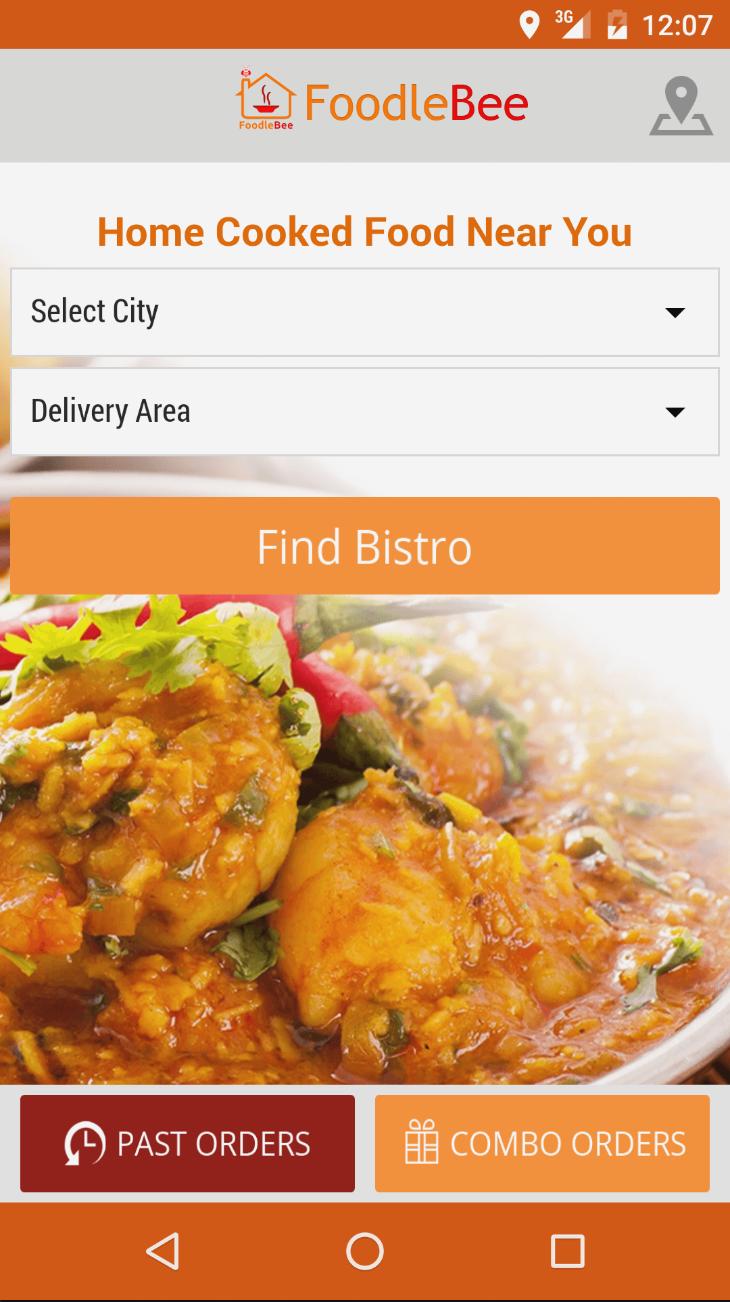This screenshot has height=1302, width=730.
Task: Open COMBO ORDERS
Action: click(542, 1143)
